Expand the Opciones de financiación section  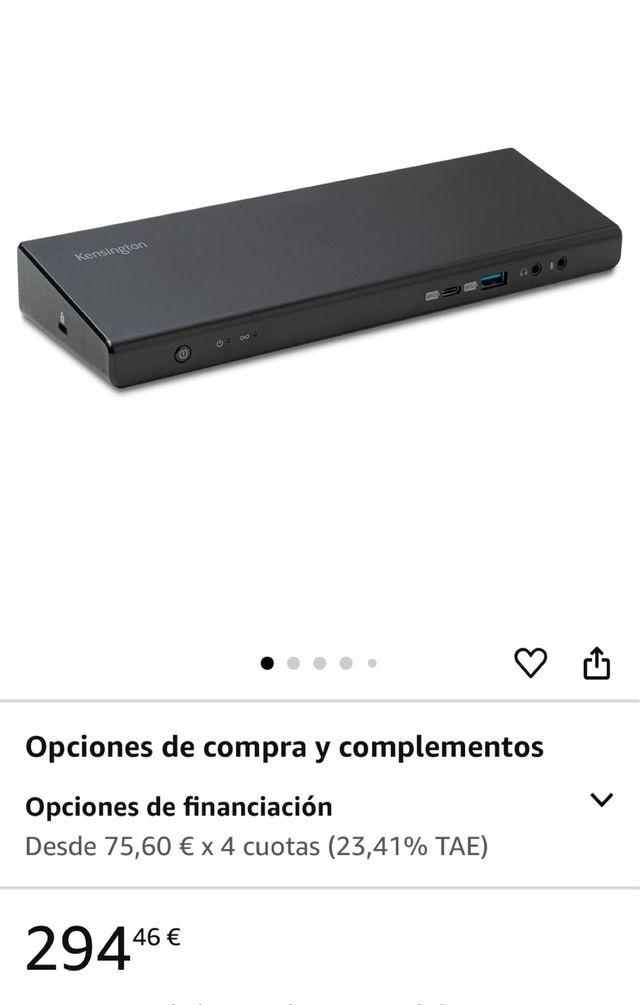601,800
